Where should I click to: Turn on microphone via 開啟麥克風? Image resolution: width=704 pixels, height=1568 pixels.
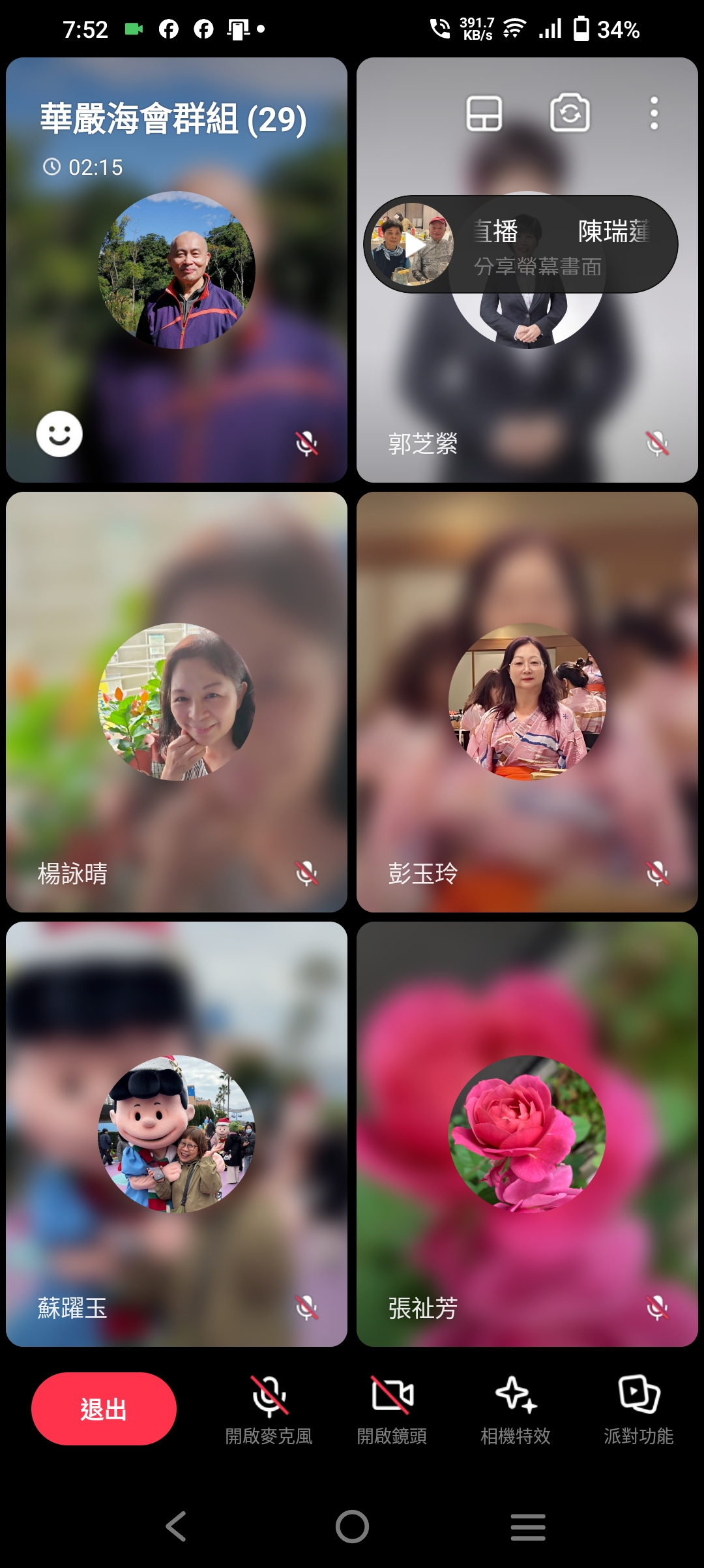[x=269, y=1408]
